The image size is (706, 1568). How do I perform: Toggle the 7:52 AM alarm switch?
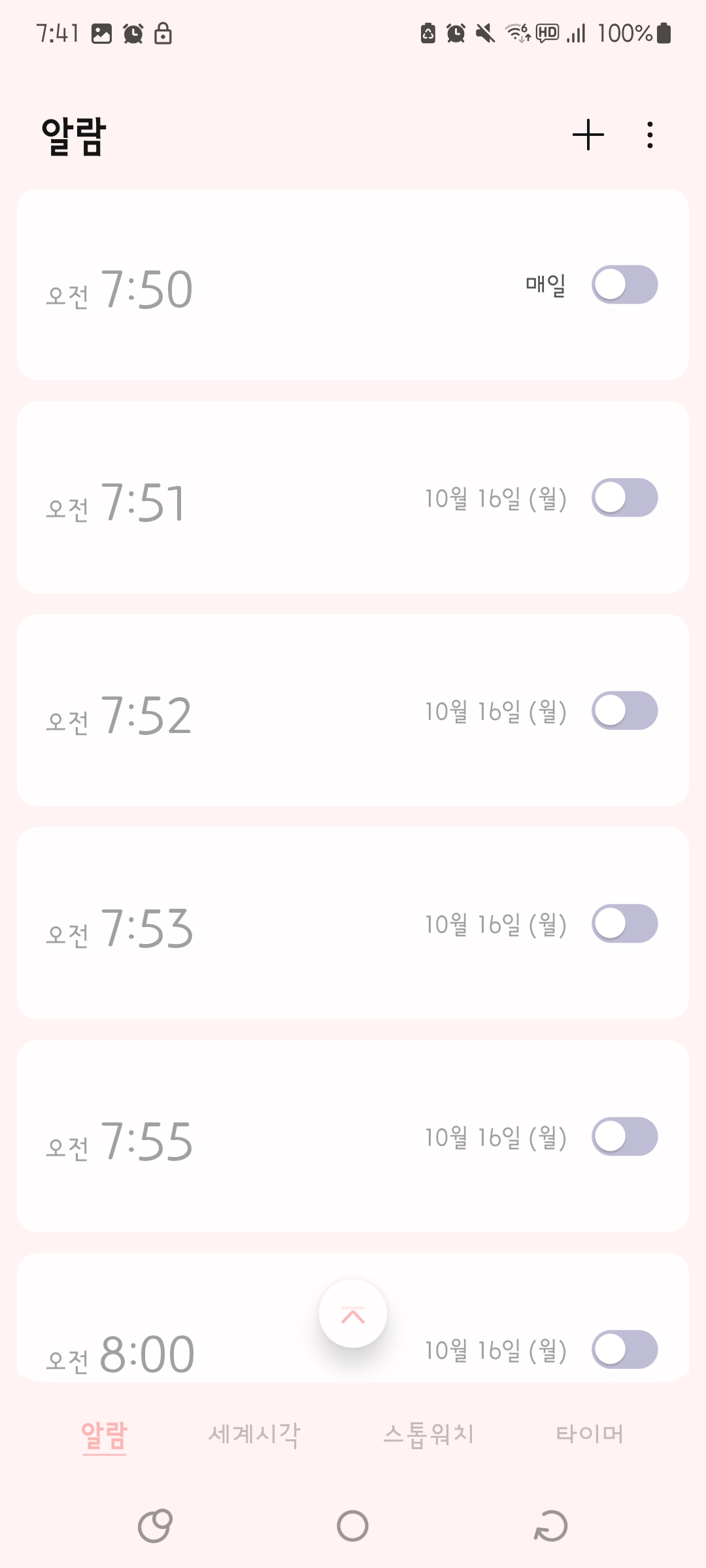pos(624,711)
